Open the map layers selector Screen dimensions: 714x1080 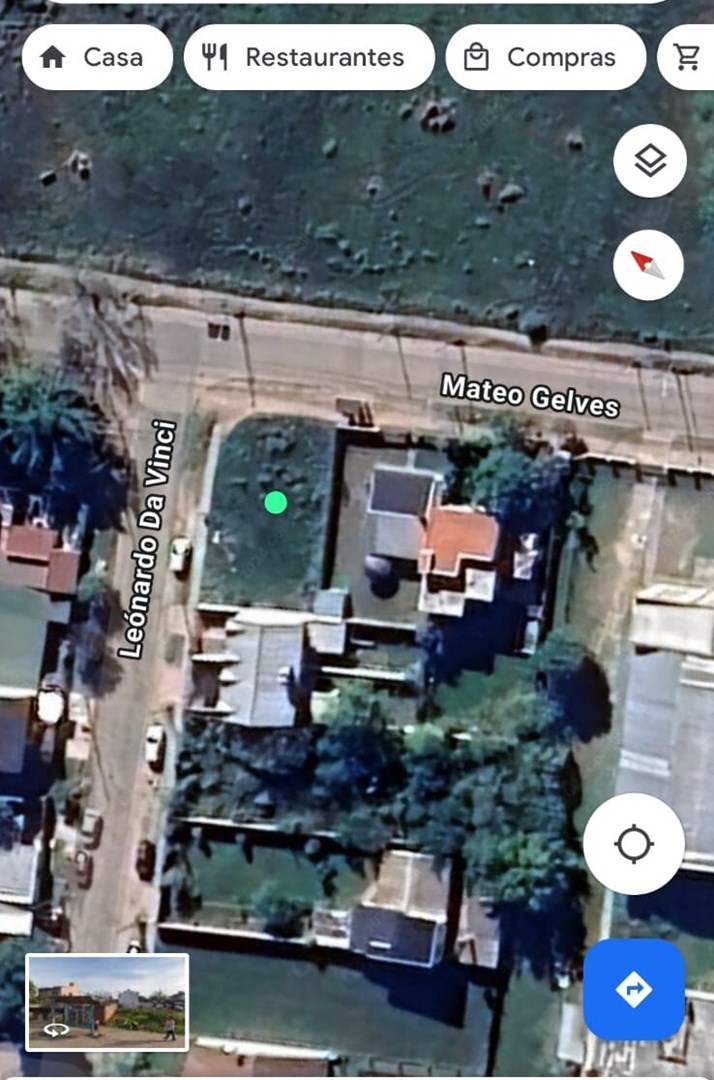click(650, 161)
